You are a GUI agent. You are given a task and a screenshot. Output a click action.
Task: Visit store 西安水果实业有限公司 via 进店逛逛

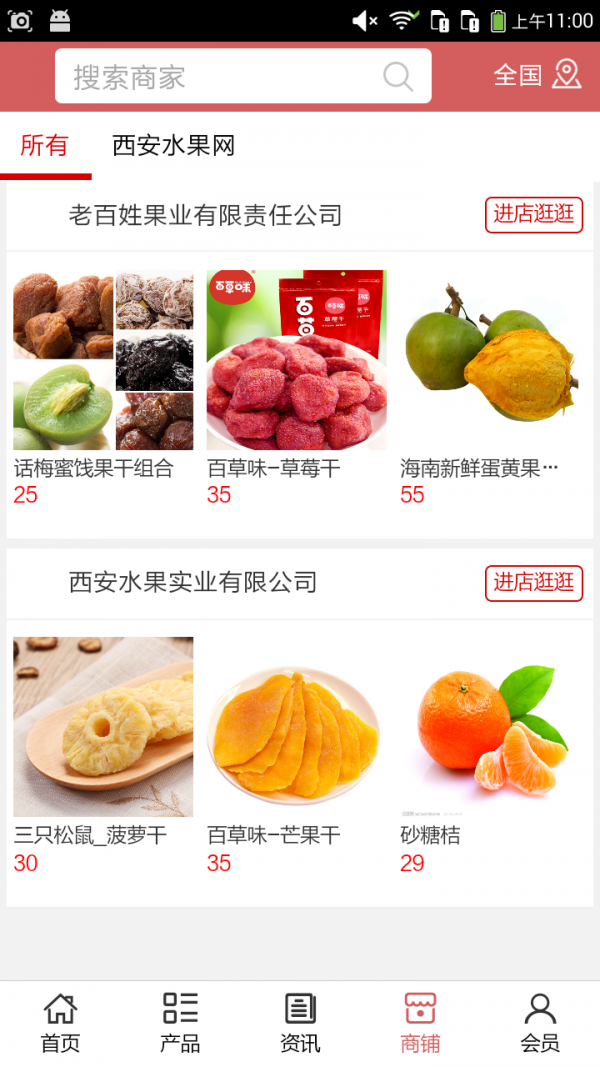click(x=534, y=582)
